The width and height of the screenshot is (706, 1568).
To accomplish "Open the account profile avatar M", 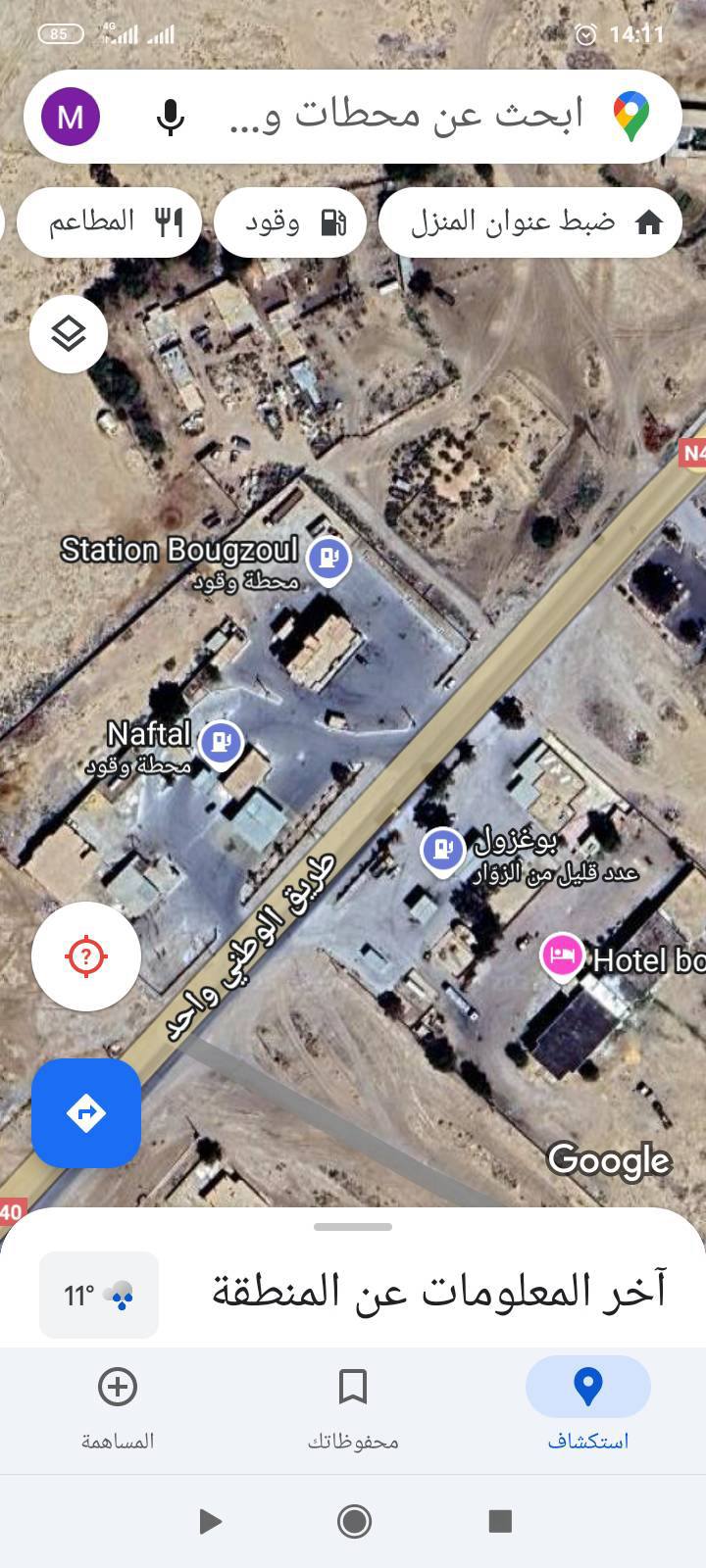I will [71, 117].
